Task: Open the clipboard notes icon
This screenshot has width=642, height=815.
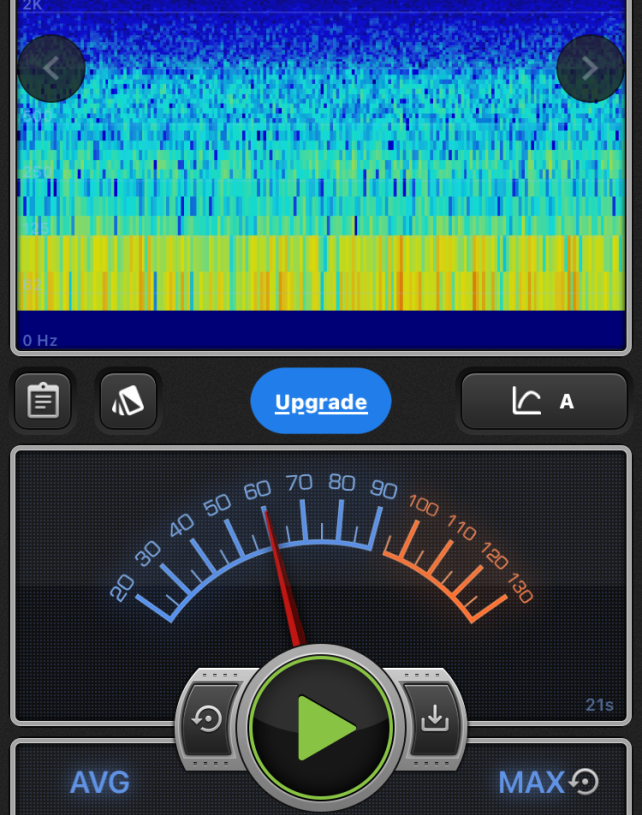Action: 43,402
